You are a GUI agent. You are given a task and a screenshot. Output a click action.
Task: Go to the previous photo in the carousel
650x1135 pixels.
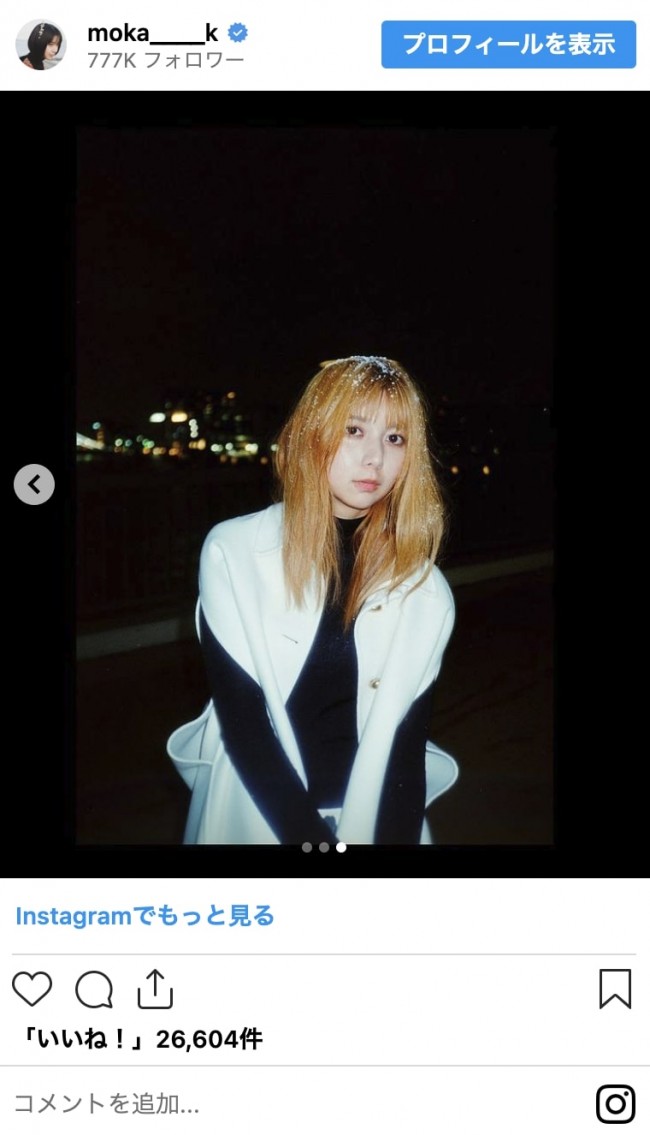tap(34, 485)
